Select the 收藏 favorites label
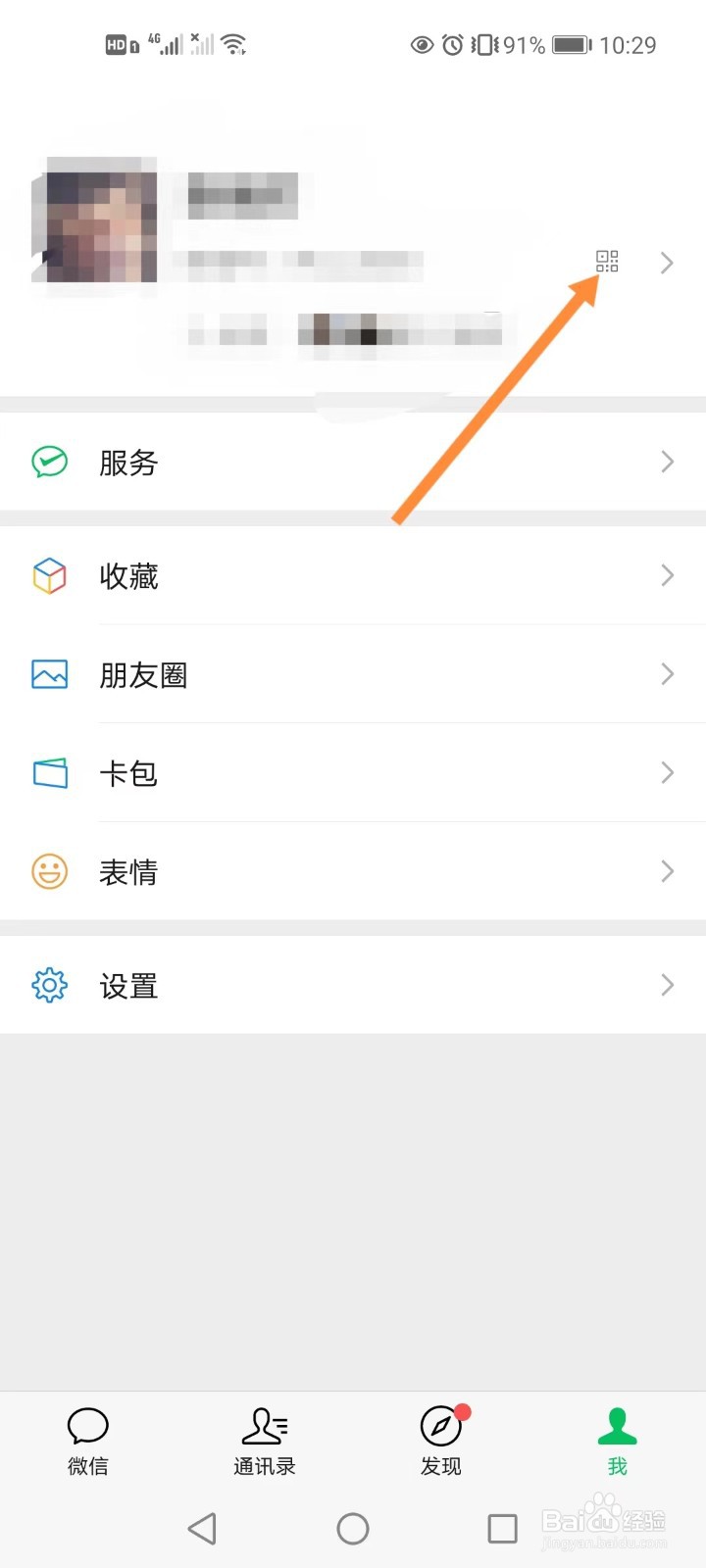 pyautogui.click(x=128, y=576)
